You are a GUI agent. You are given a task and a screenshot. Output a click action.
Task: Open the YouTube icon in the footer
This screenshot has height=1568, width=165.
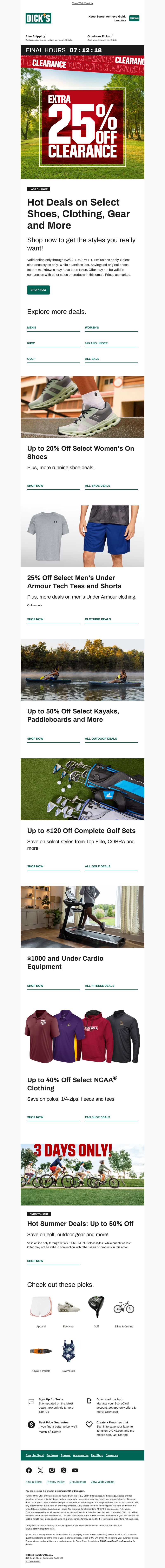click(x=75, y=1470)
